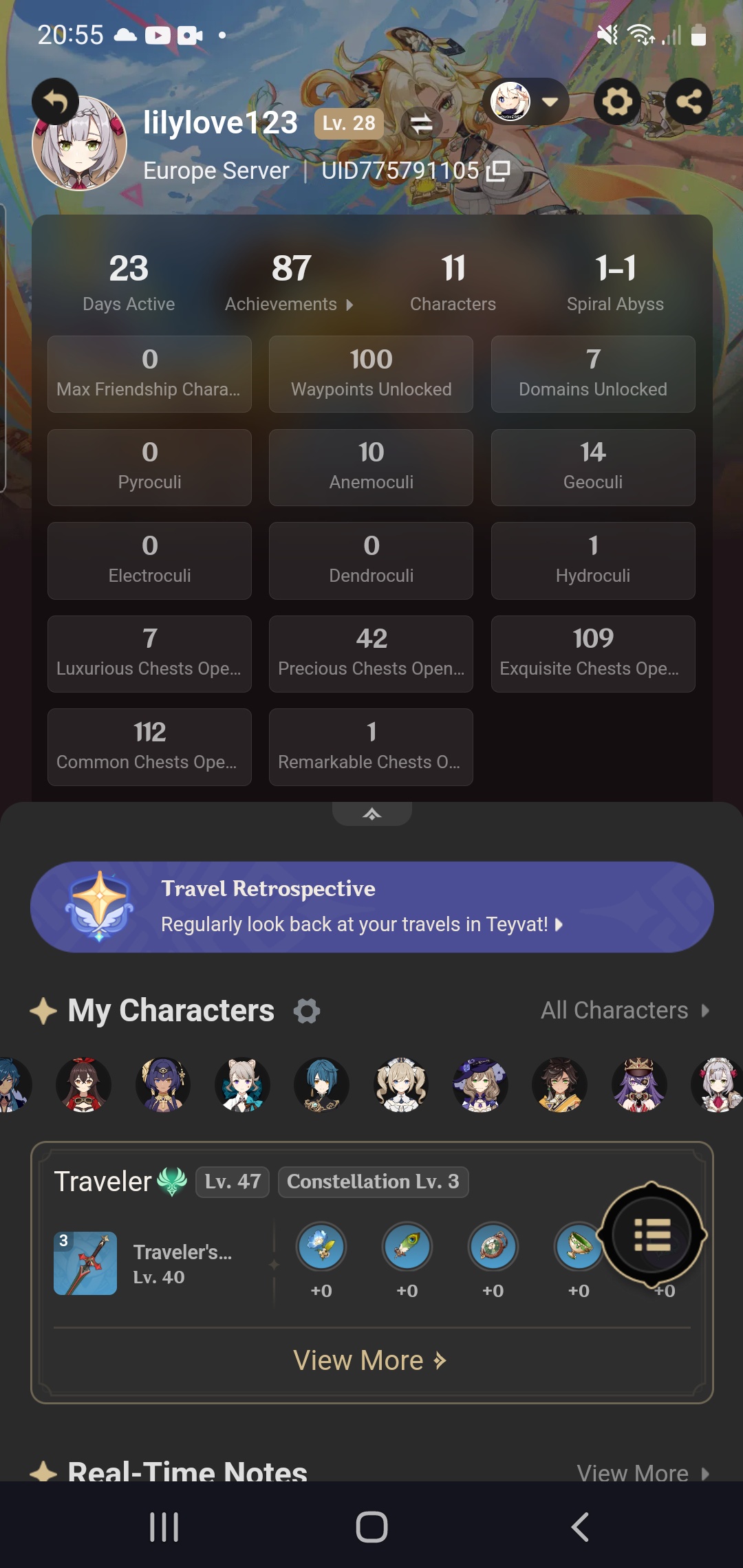This screenshot has height=1568, width=743.
Task: Open the Travel Retrospective banner
Action: point(372,907)
